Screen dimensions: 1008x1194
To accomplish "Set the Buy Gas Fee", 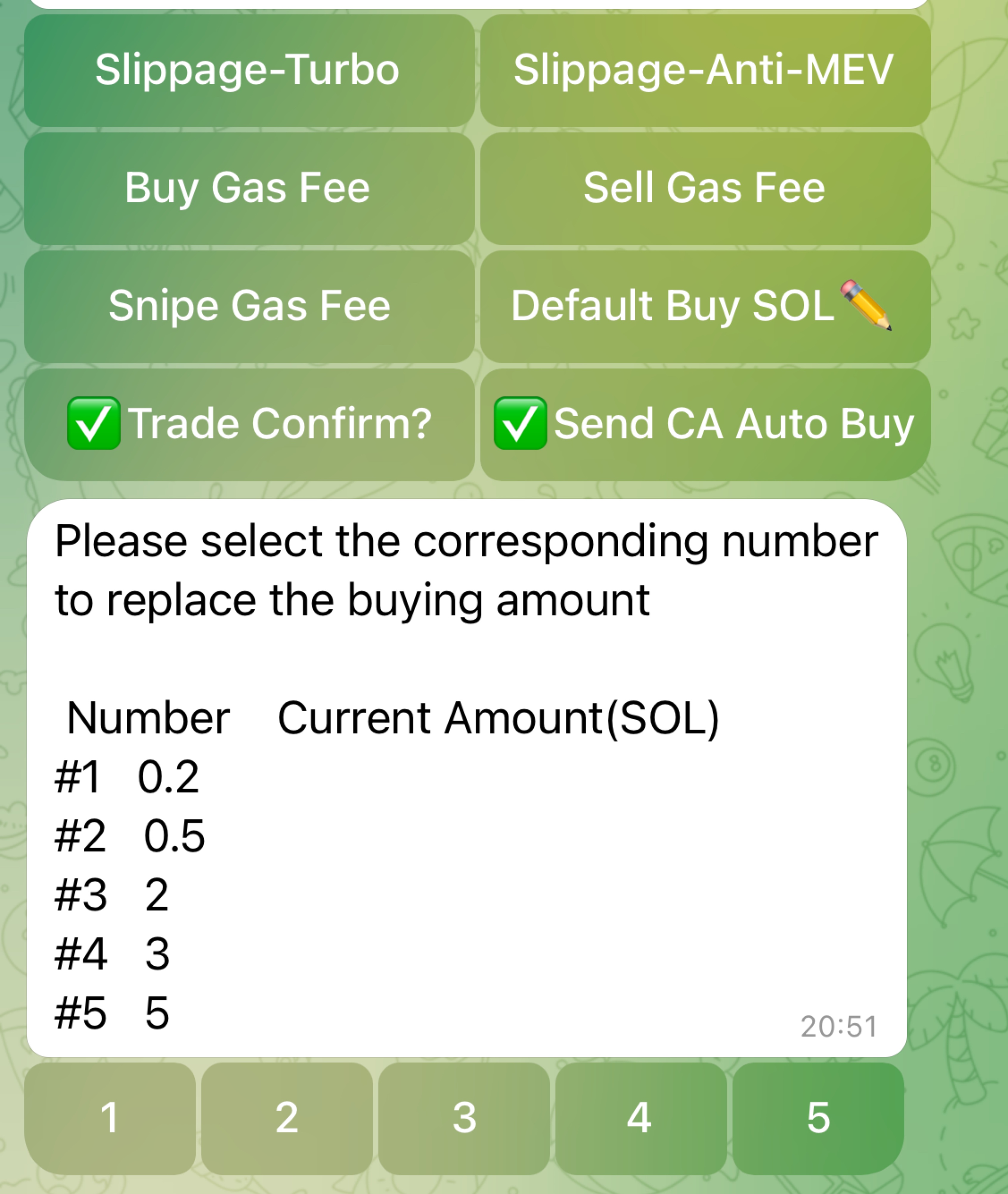I will click(249, 188).
